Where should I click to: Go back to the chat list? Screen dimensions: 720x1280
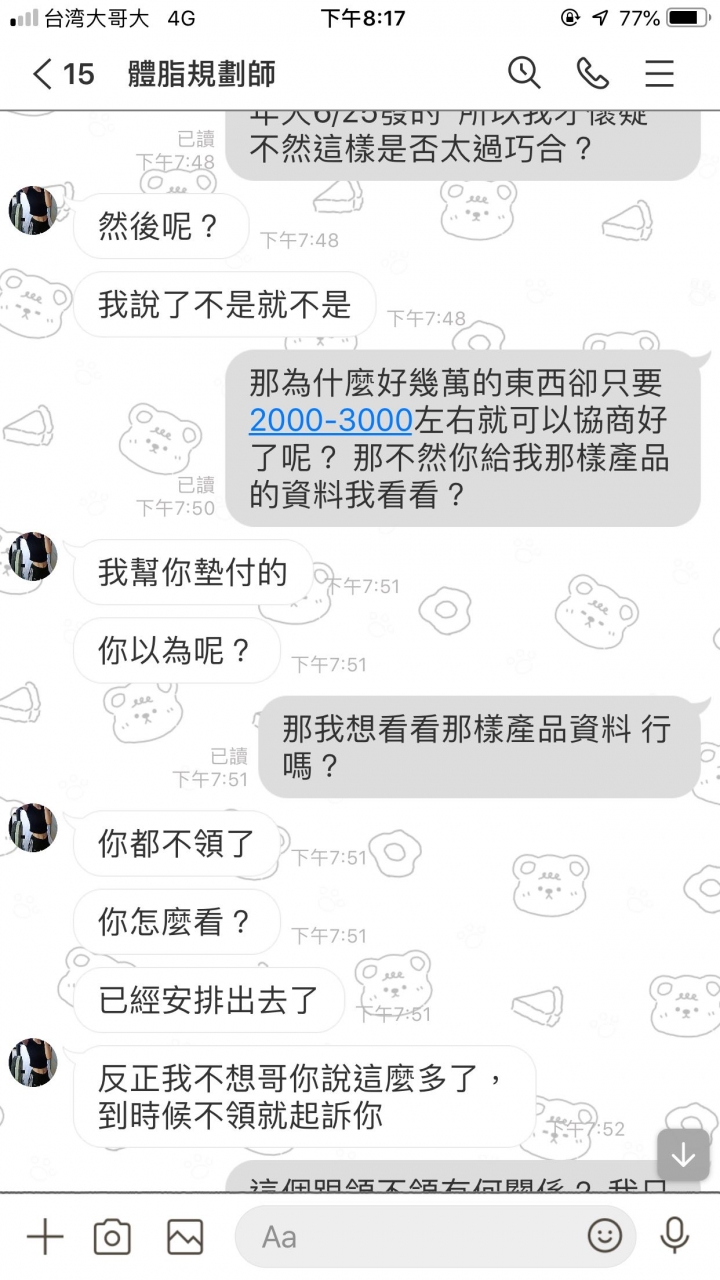point(44,74)
